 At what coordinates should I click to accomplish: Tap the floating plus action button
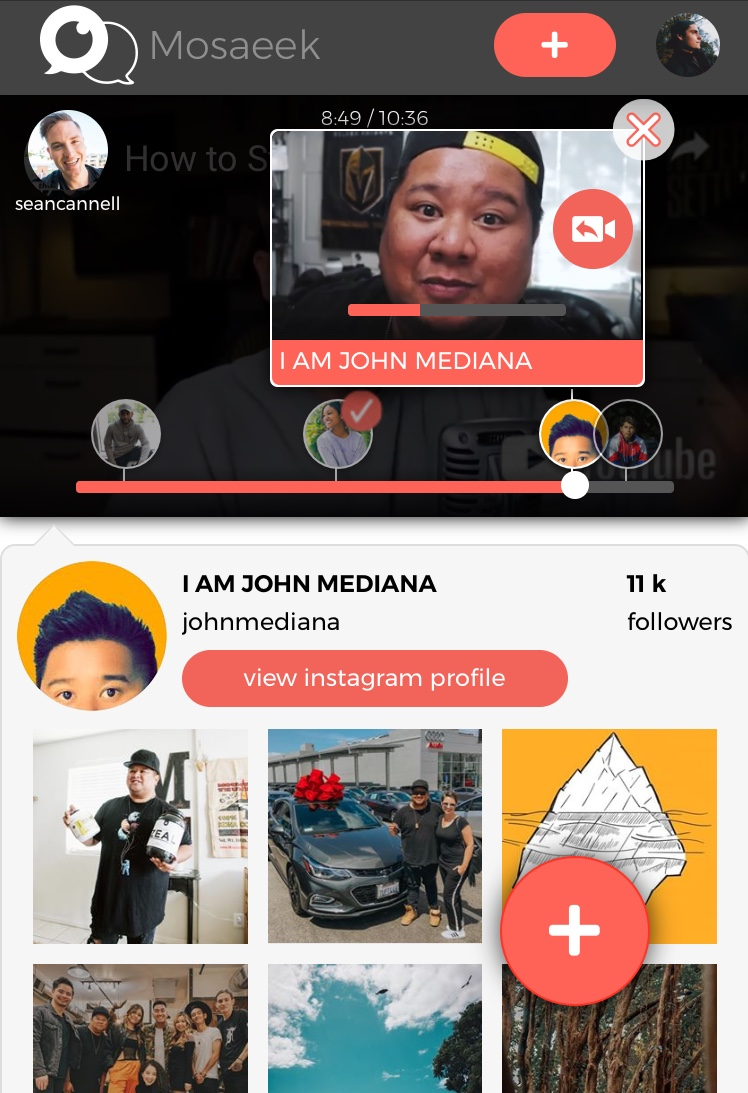pyautogui.click(x=574, y=930)
